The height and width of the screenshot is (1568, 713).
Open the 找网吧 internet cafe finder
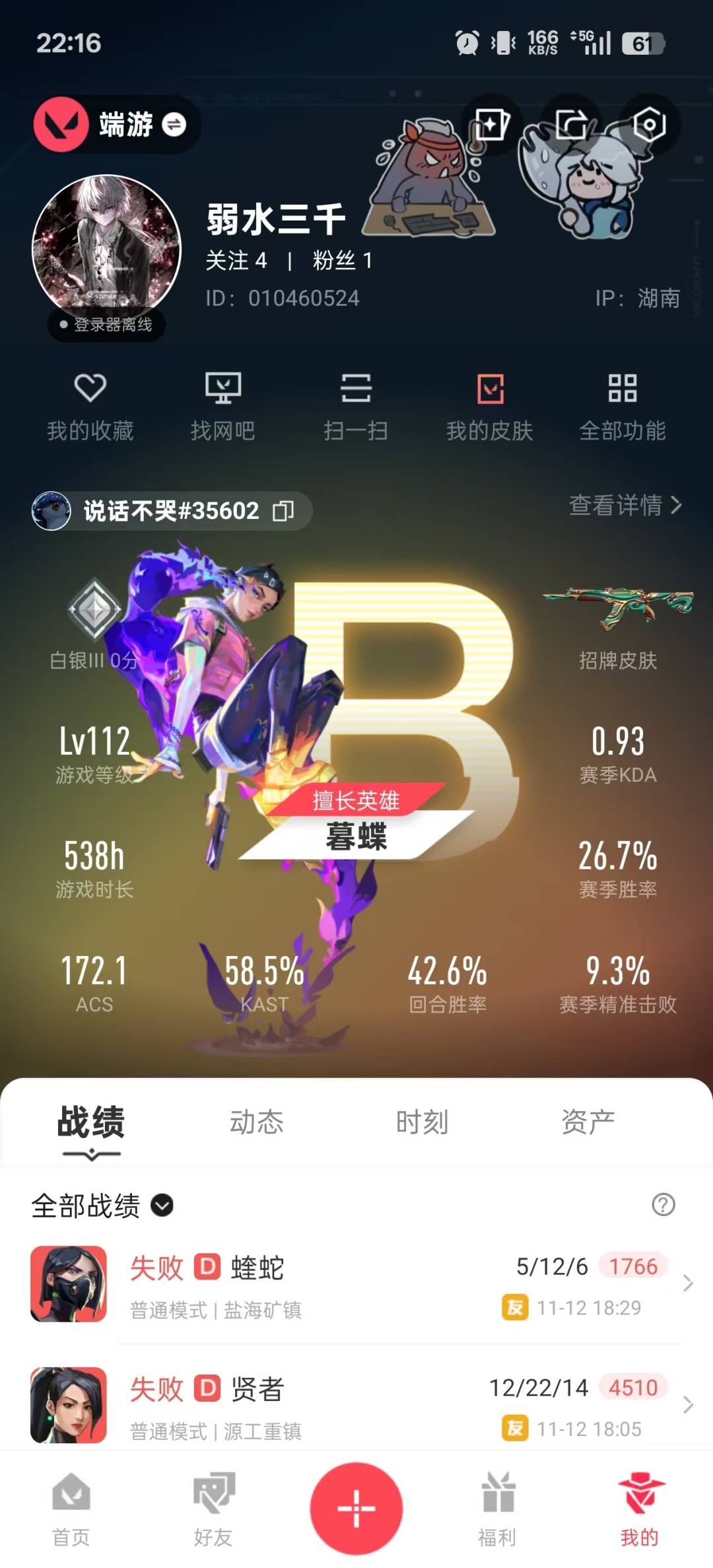point(224,405)
